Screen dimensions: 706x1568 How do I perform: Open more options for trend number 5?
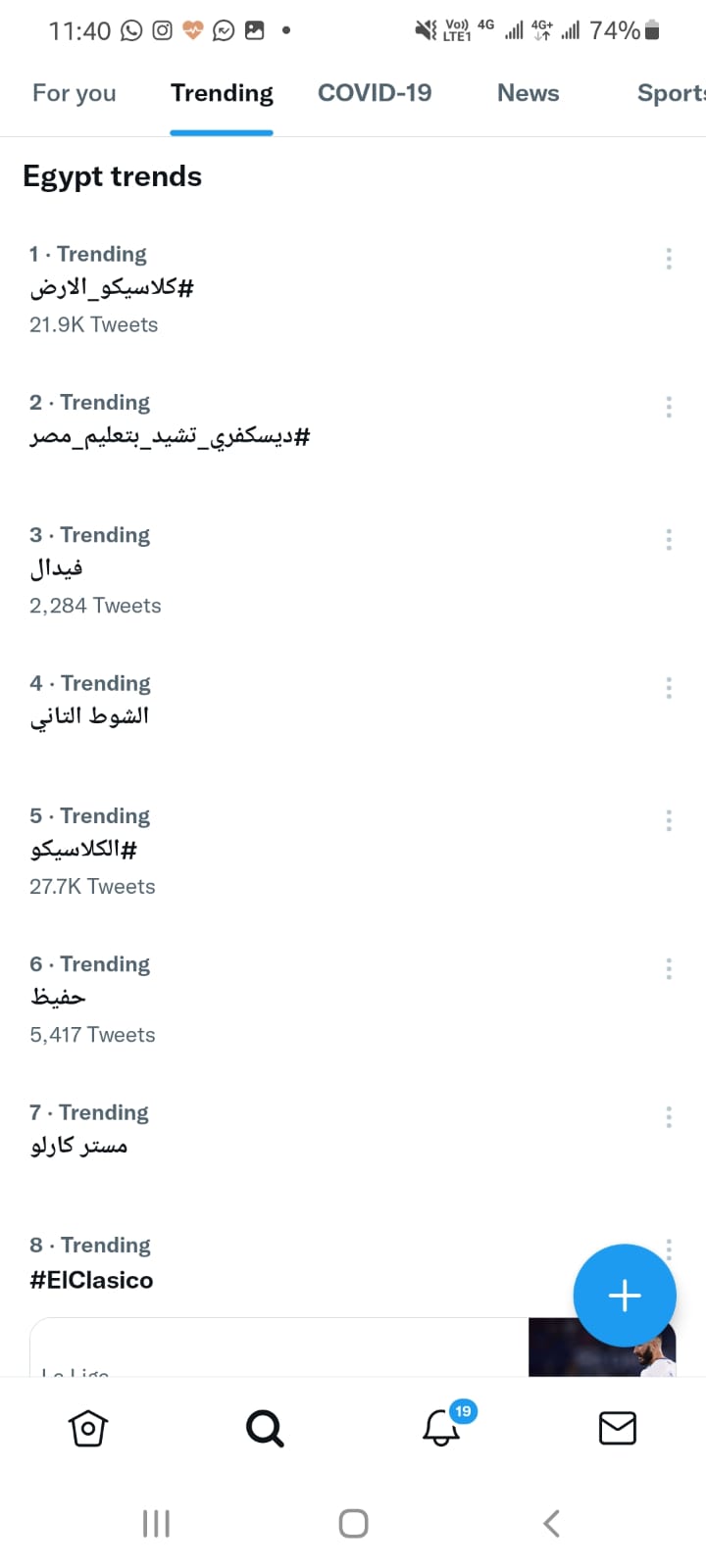(669, 820)
